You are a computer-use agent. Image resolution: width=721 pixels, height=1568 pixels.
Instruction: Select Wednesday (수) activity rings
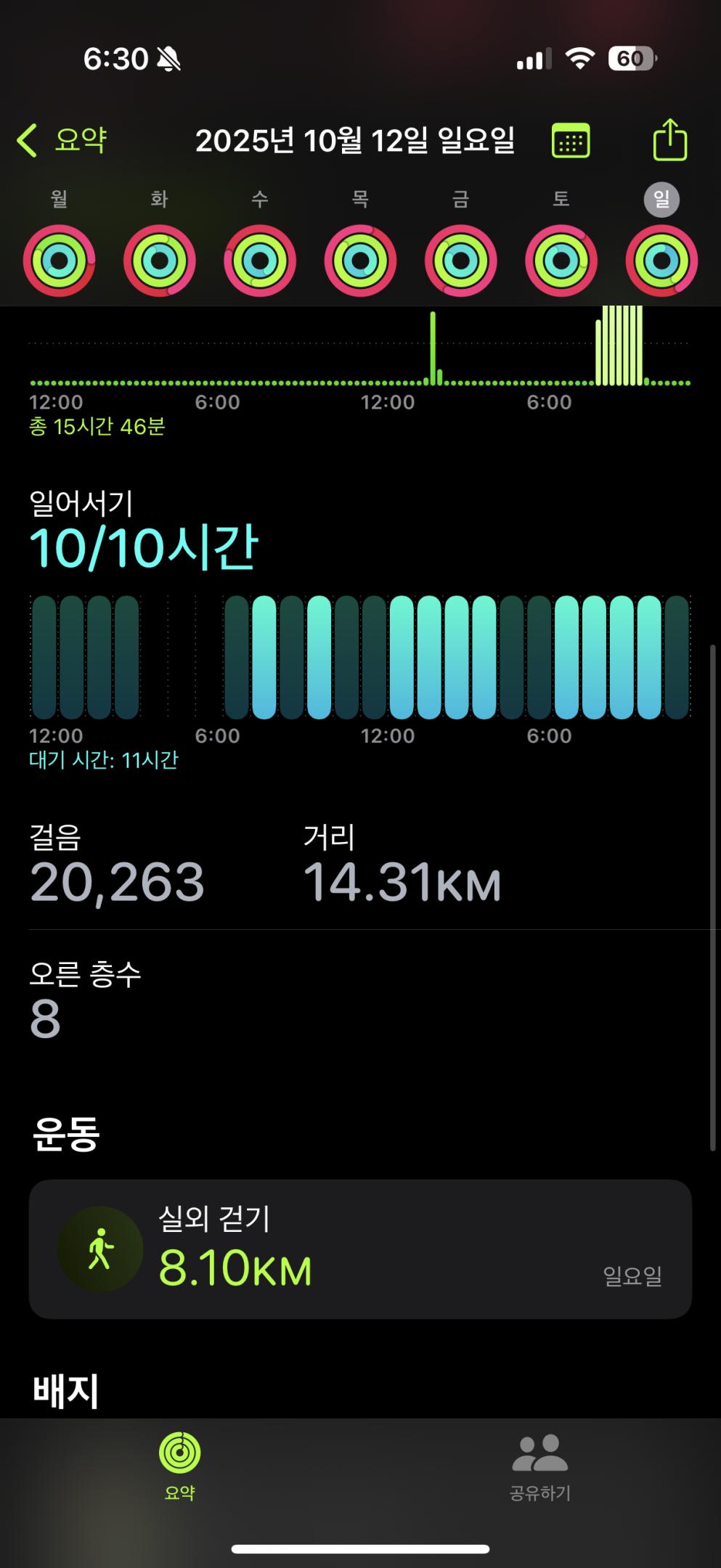(x=260, y=261)
